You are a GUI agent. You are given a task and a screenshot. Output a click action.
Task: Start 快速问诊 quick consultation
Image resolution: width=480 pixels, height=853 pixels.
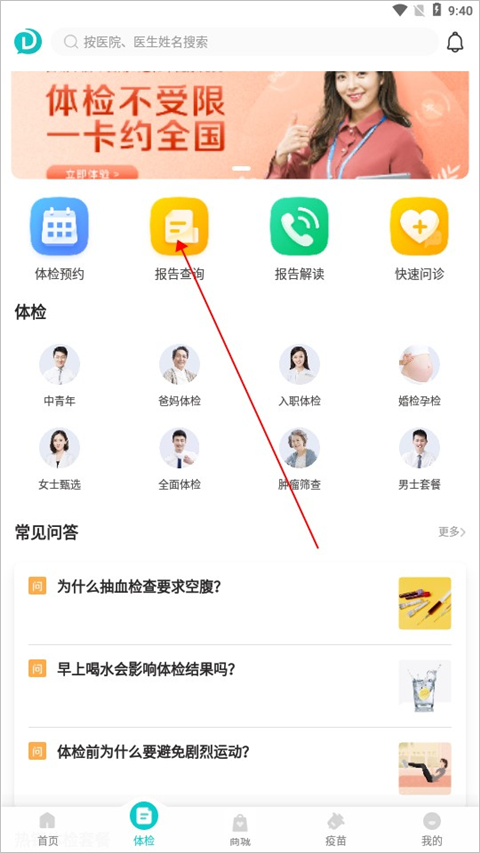point(419,239)
